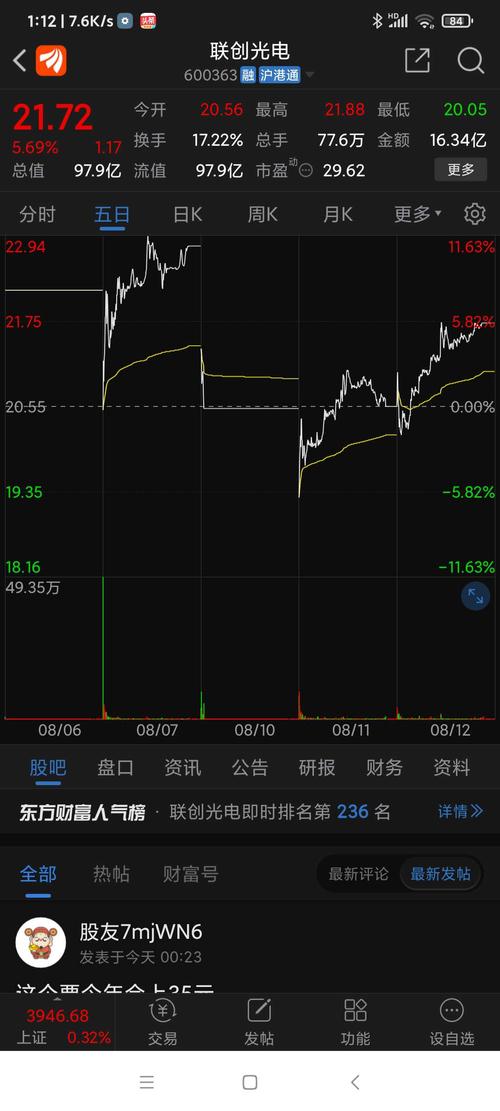Open the 交易 trade button
The width and height of the screenshot is (500, 1111).
point(163,1022)
